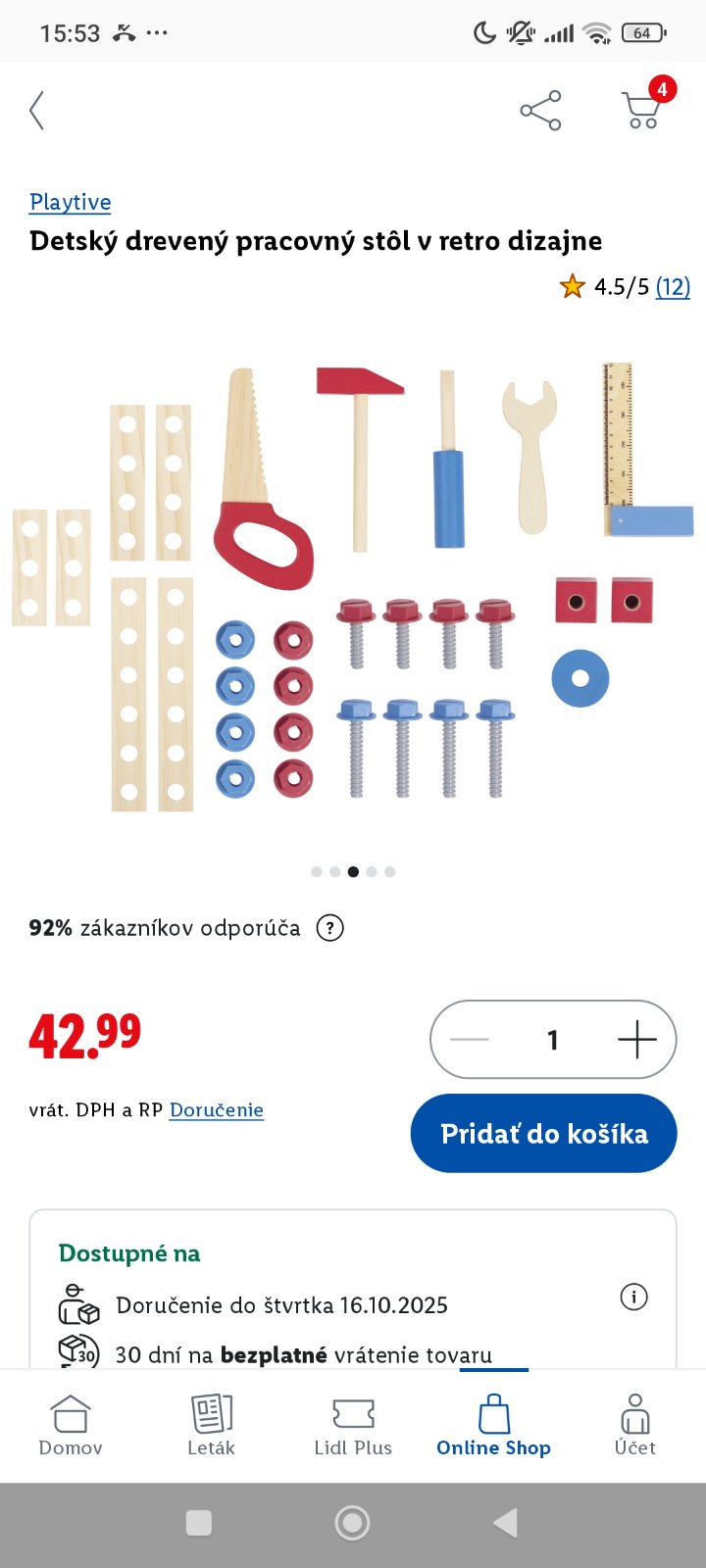Share this product

(540, 111)
